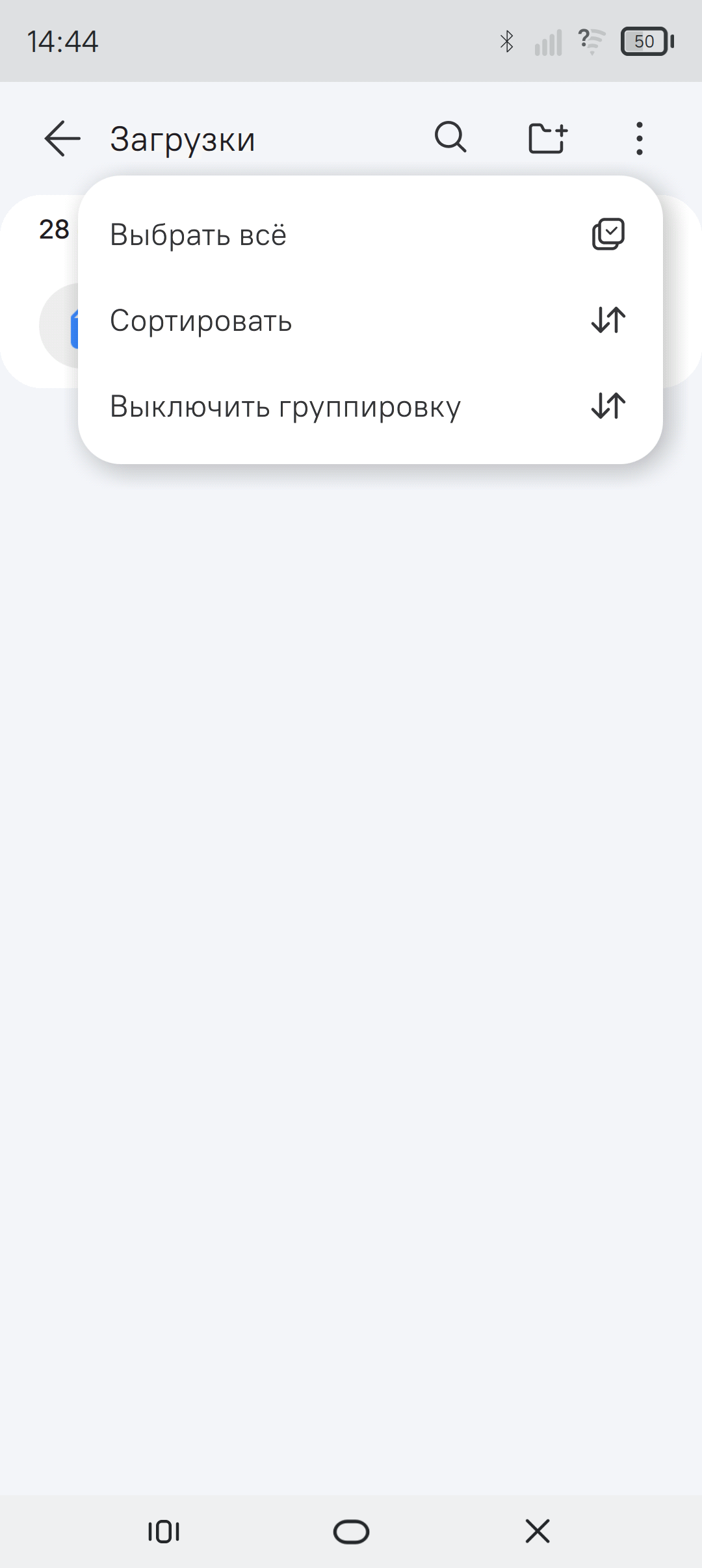The image size is (702, 1568).
Task: Open recent apps from navigation bar
Action: (x=164, y=1532)
